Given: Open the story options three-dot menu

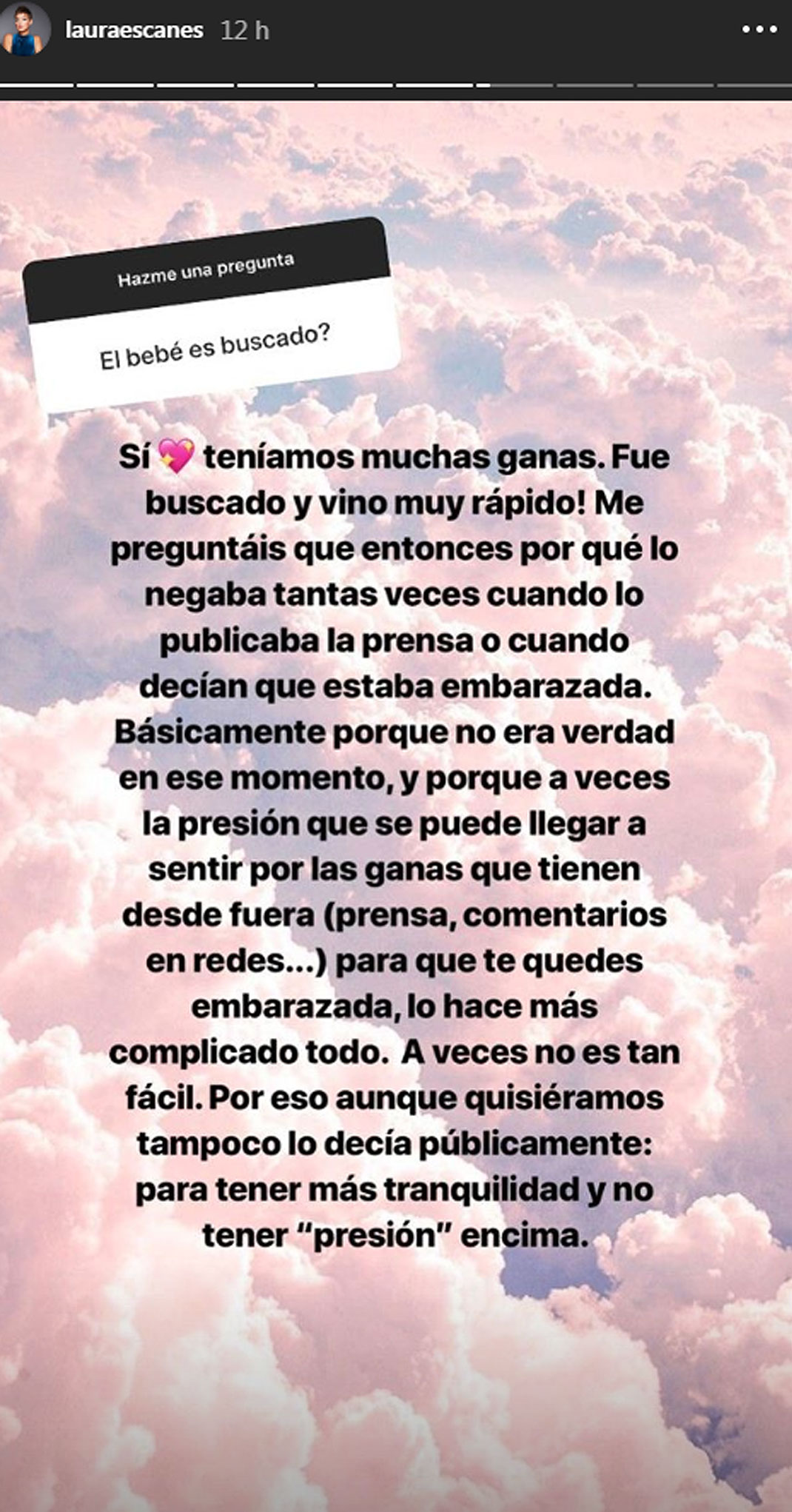Looking at the screenshot, I should 760,30.
